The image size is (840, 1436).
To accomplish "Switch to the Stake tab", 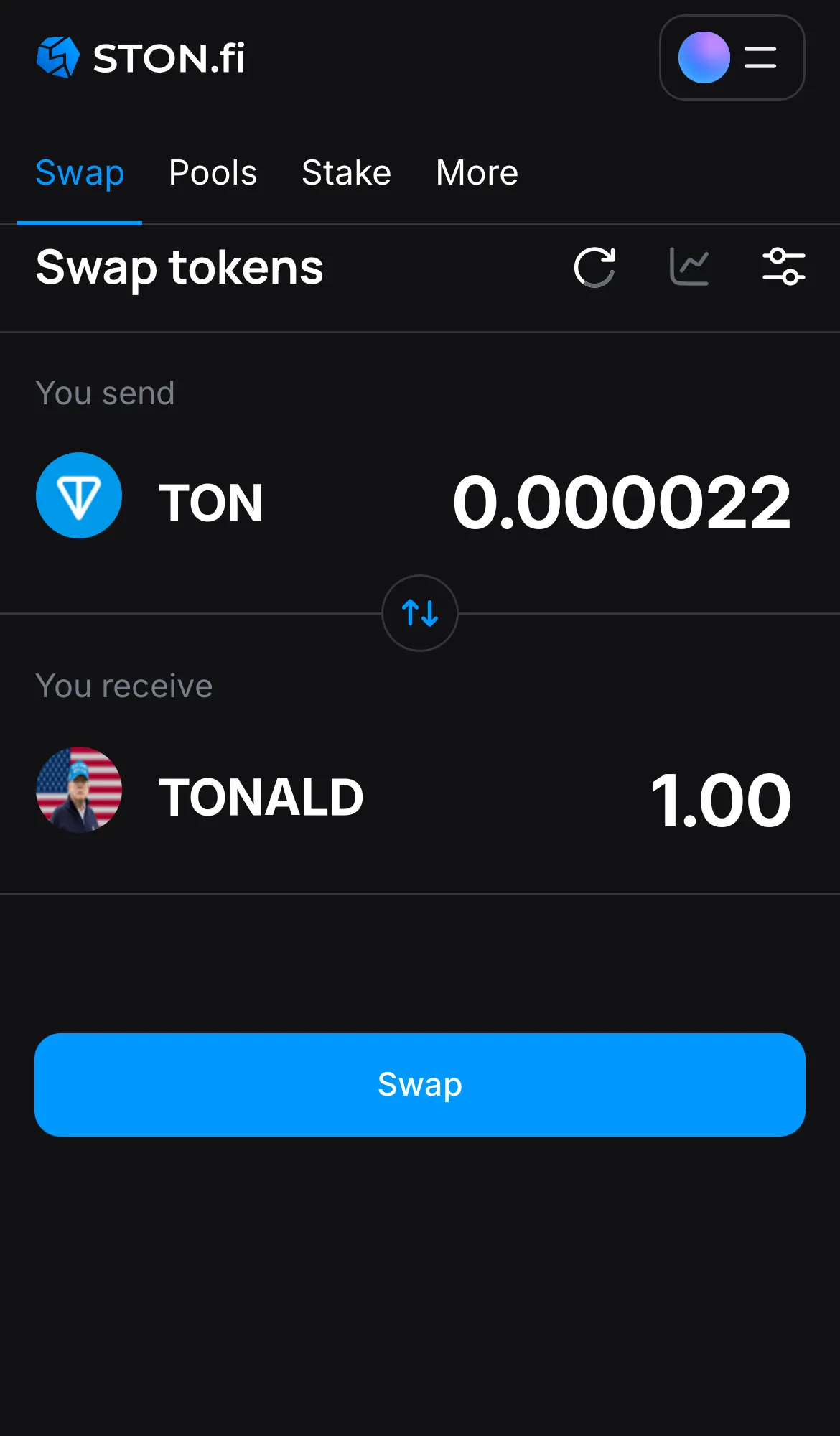I will 346,172.
